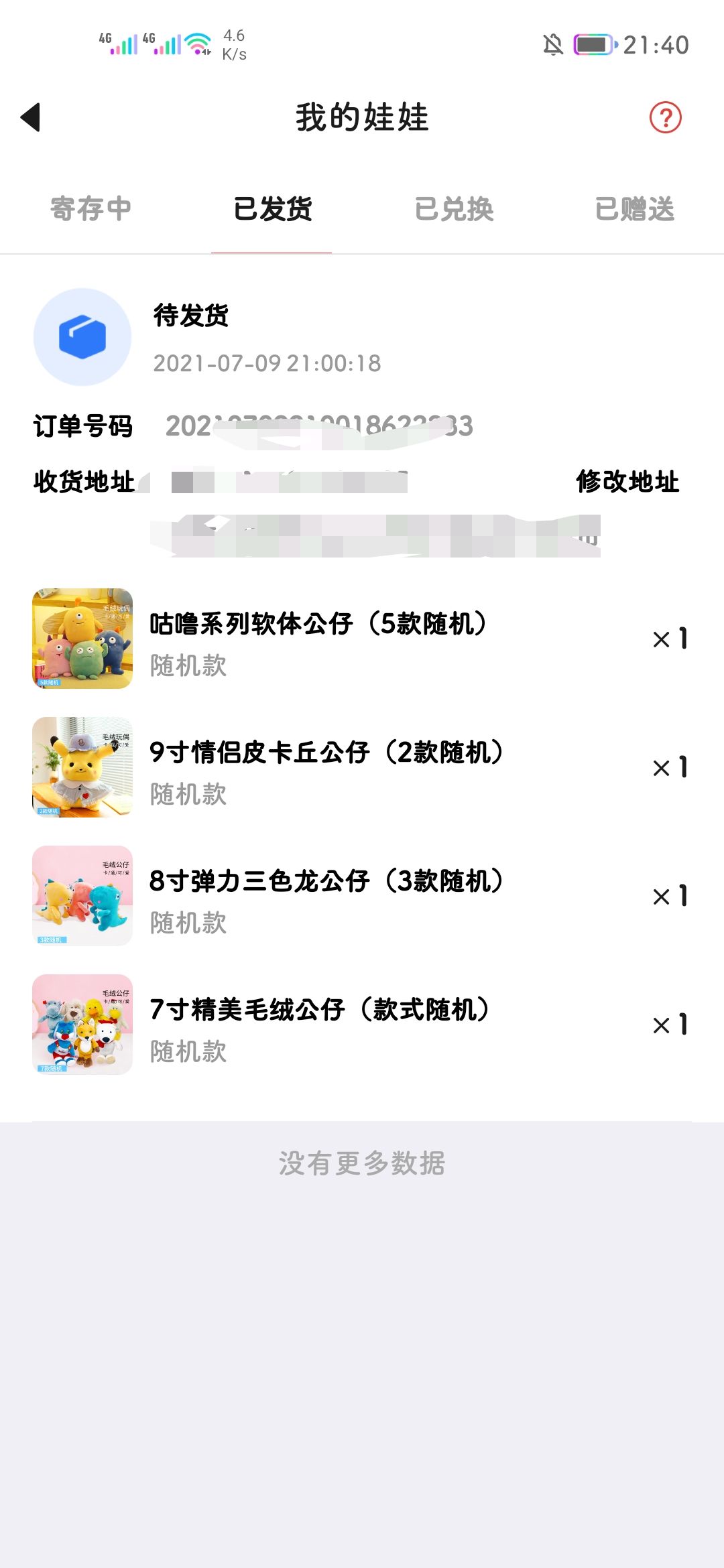This screenshot has height=1568, width=724.
Task: Click the blue package shipment status icon
Action: (82, 337)
